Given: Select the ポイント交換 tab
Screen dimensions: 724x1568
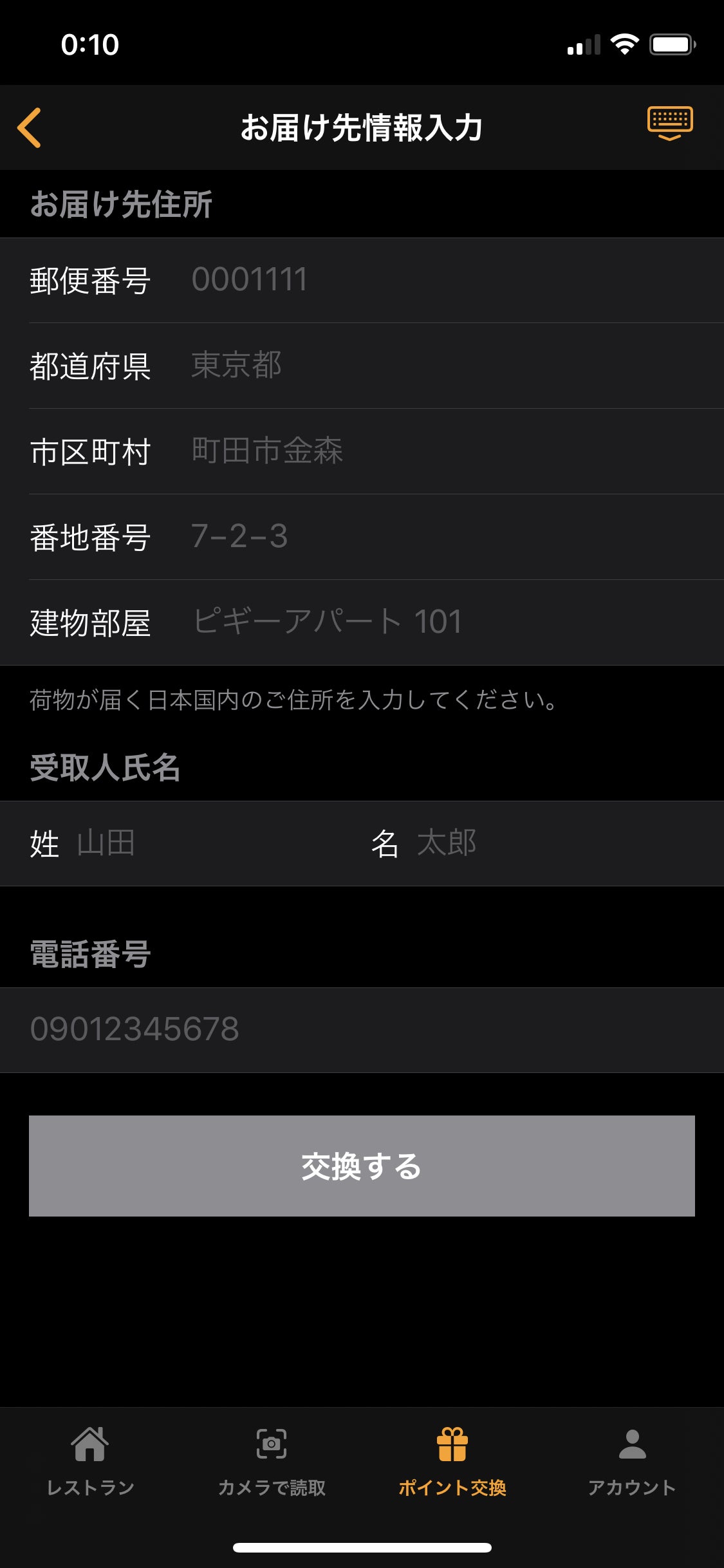Looking at the screenshot, I should pyautogui.click(x=452, y=1462).
